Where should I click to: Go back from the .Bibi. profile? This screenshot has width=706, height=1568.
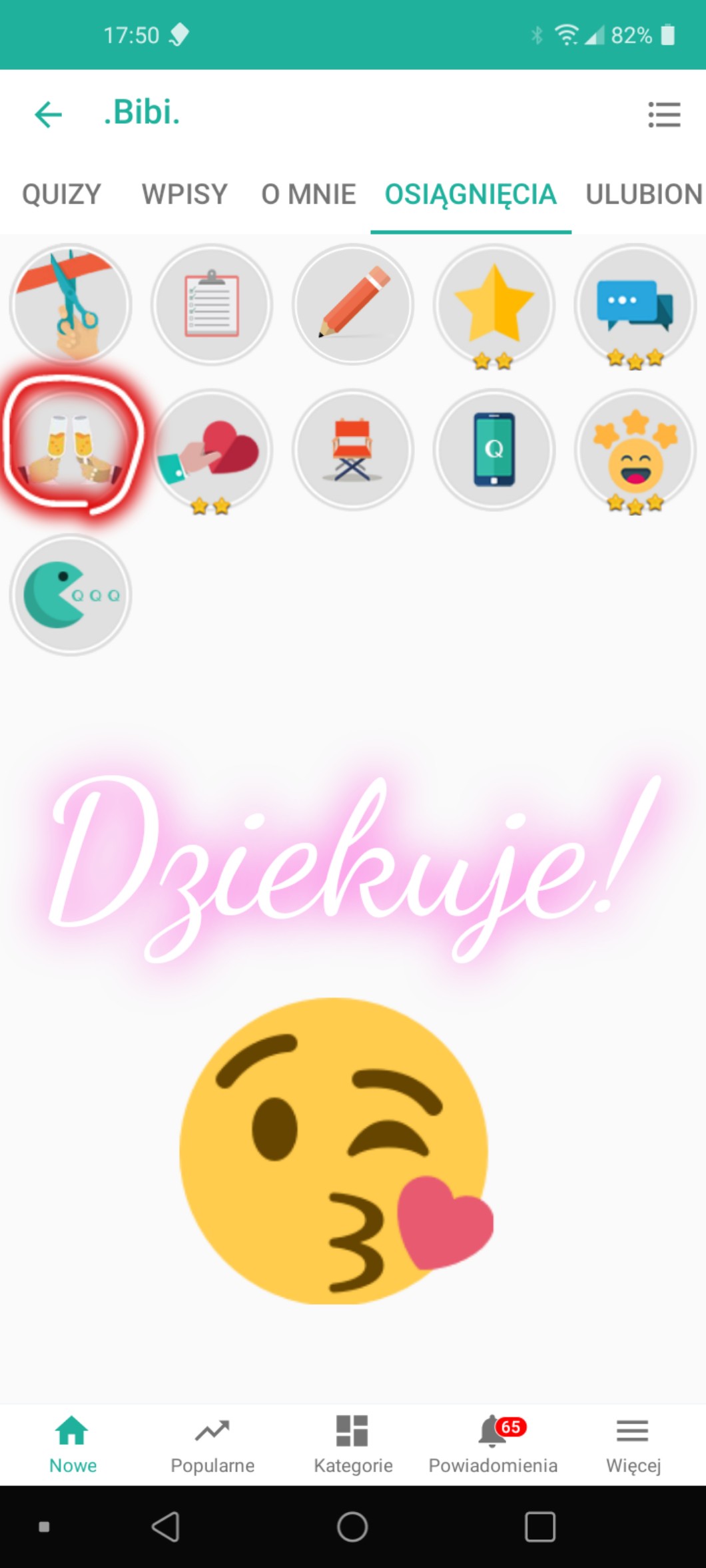pos(48,114)
